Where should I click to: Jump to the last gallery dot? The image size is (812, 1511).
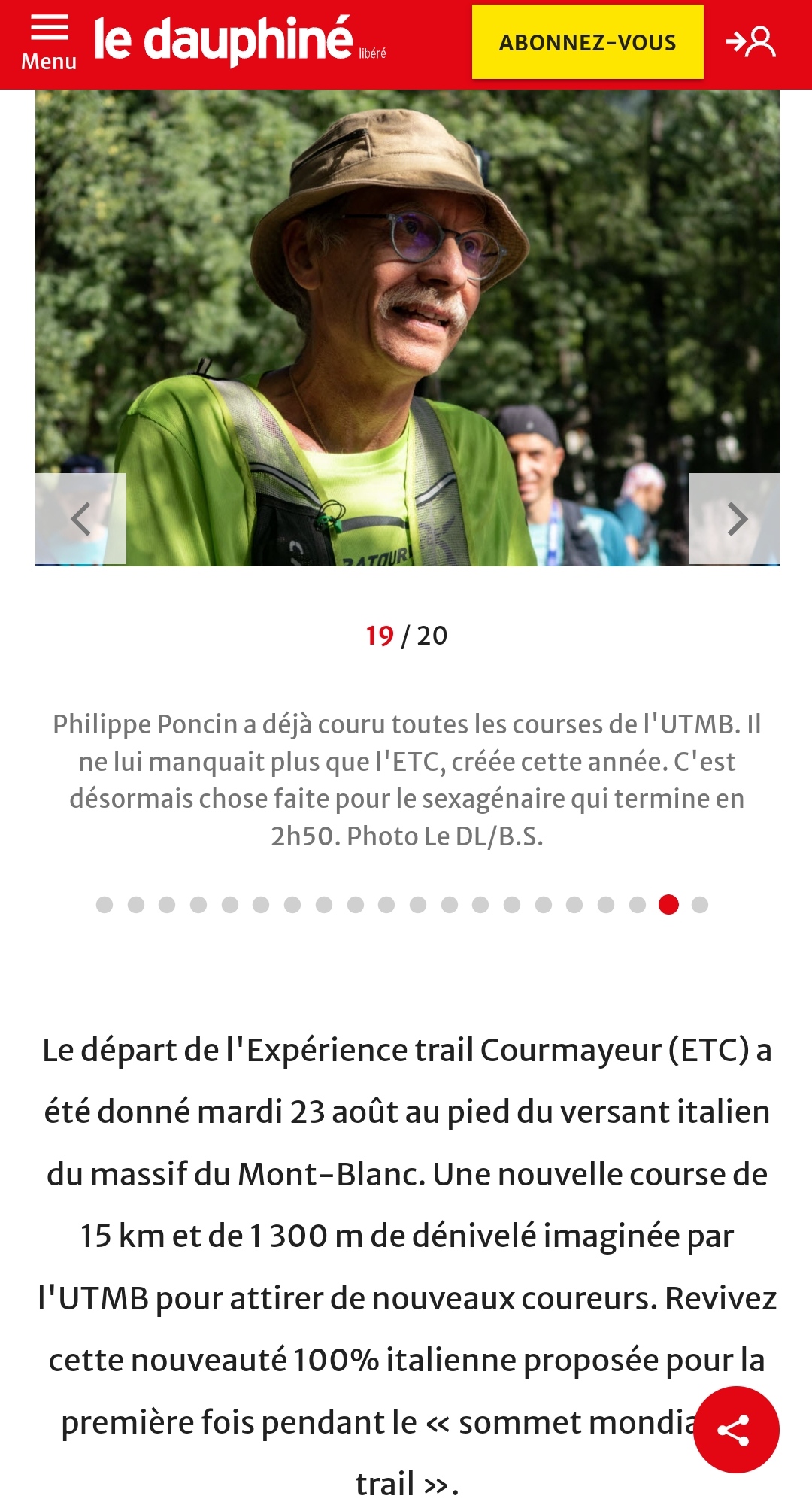click(700, 905)
